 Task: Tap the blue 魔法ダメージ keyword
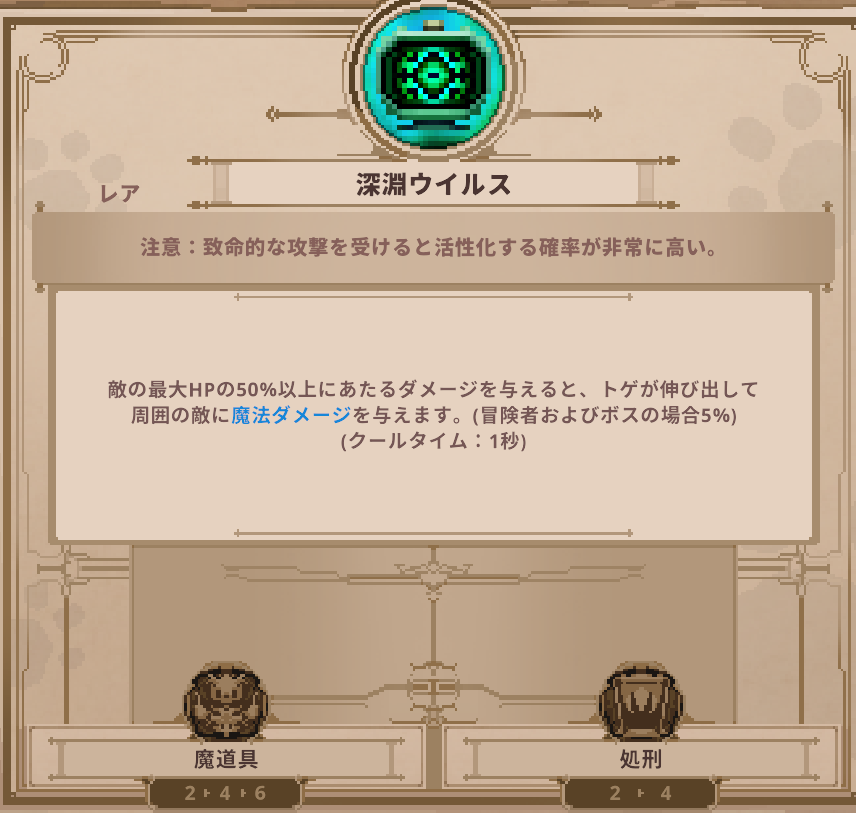point(291,415)
